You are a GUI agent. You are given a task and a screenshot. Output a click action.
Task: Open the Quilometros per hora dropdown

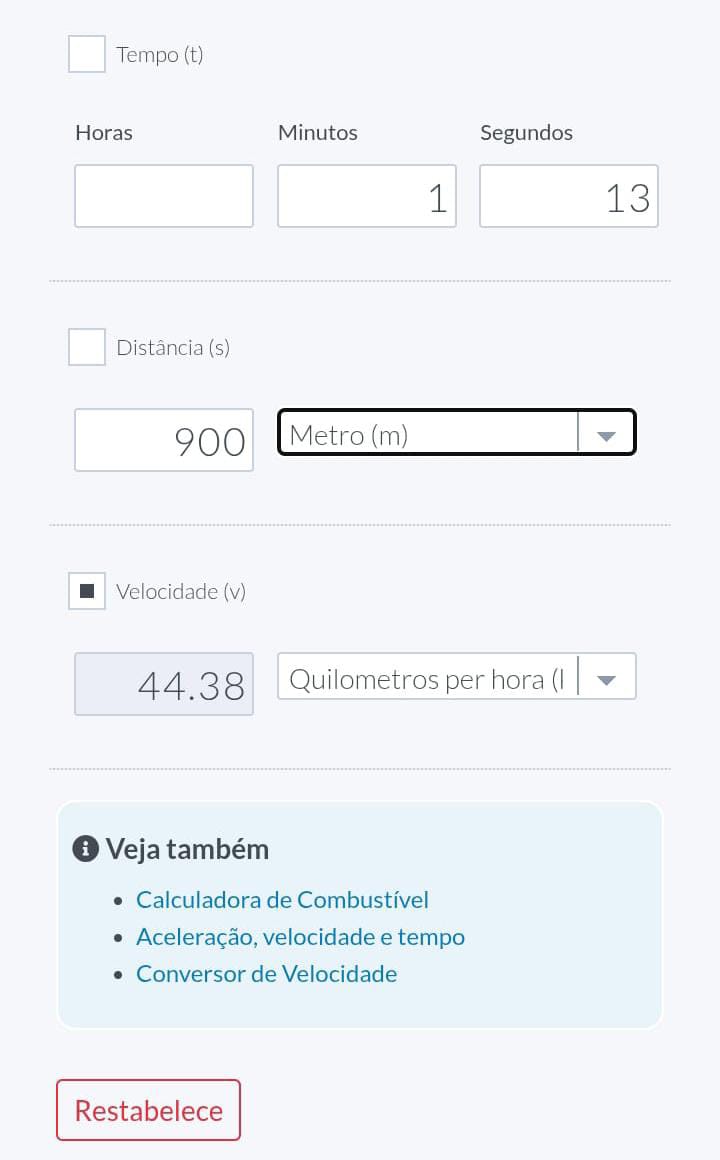456,677
